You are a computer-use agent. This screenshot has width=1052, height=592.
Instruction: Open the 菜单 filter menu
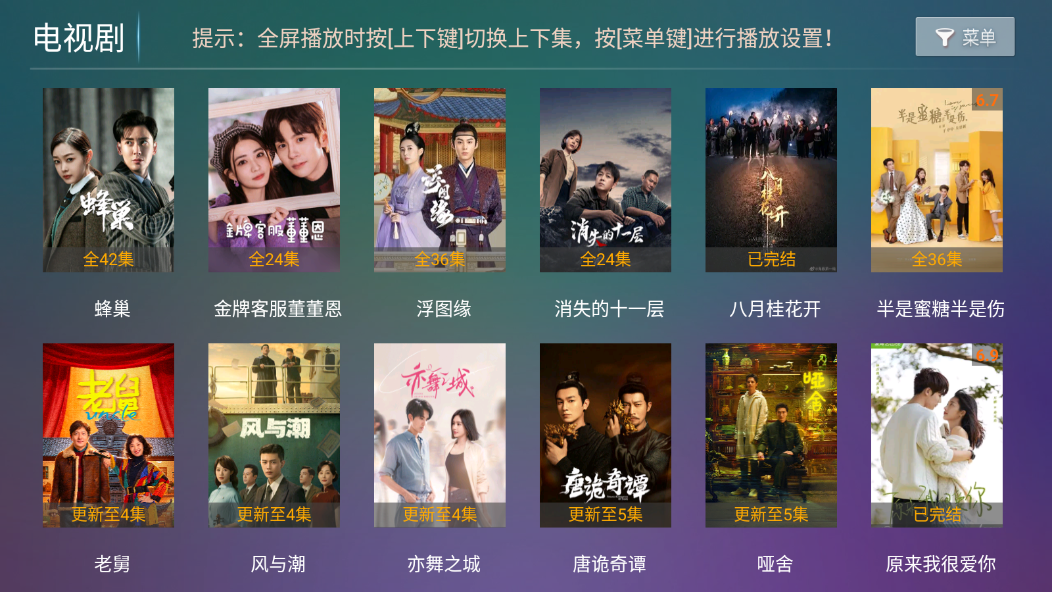click(964, 38)
